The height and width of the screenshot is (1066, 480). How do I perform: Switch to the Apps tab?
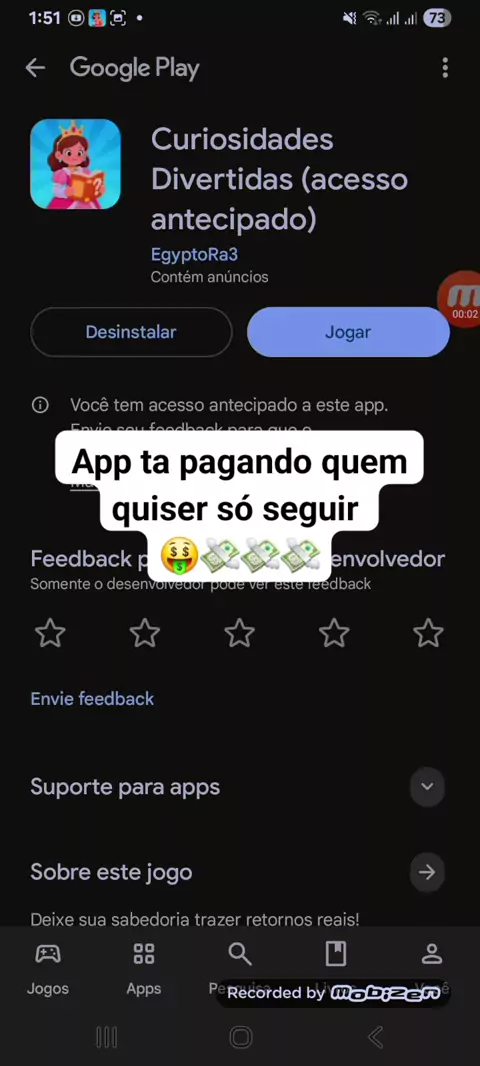143,969
